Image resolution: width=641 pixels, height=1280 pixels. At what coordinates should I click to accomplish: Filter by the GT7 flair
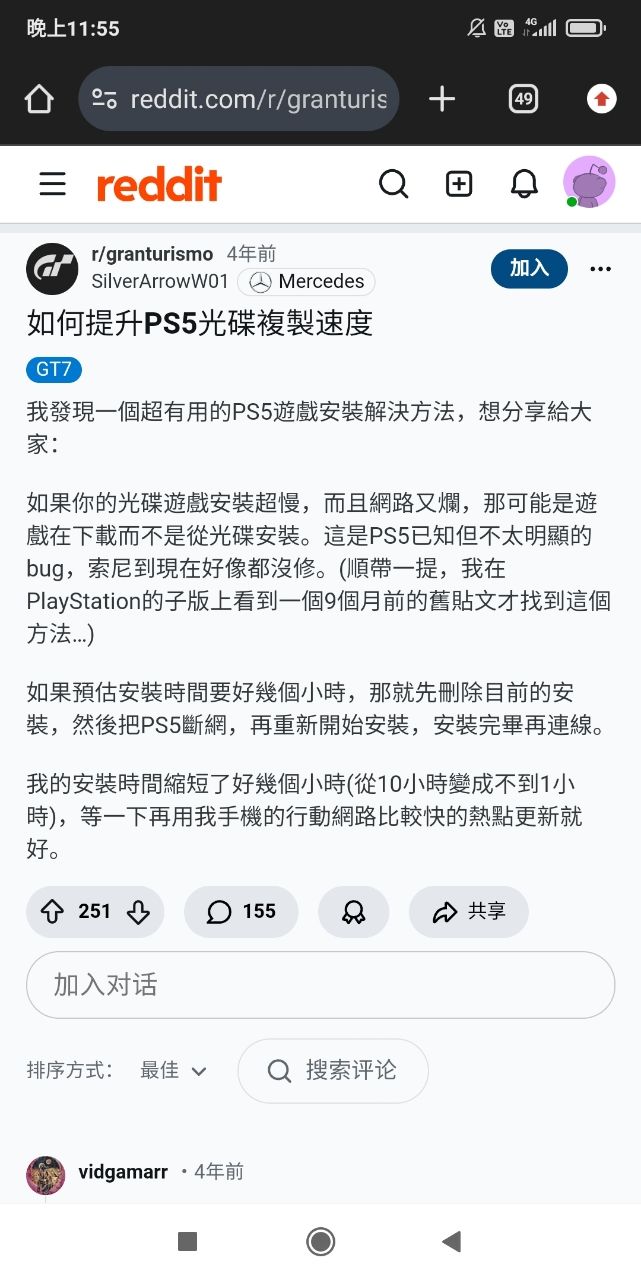click(x=53, y=370)
